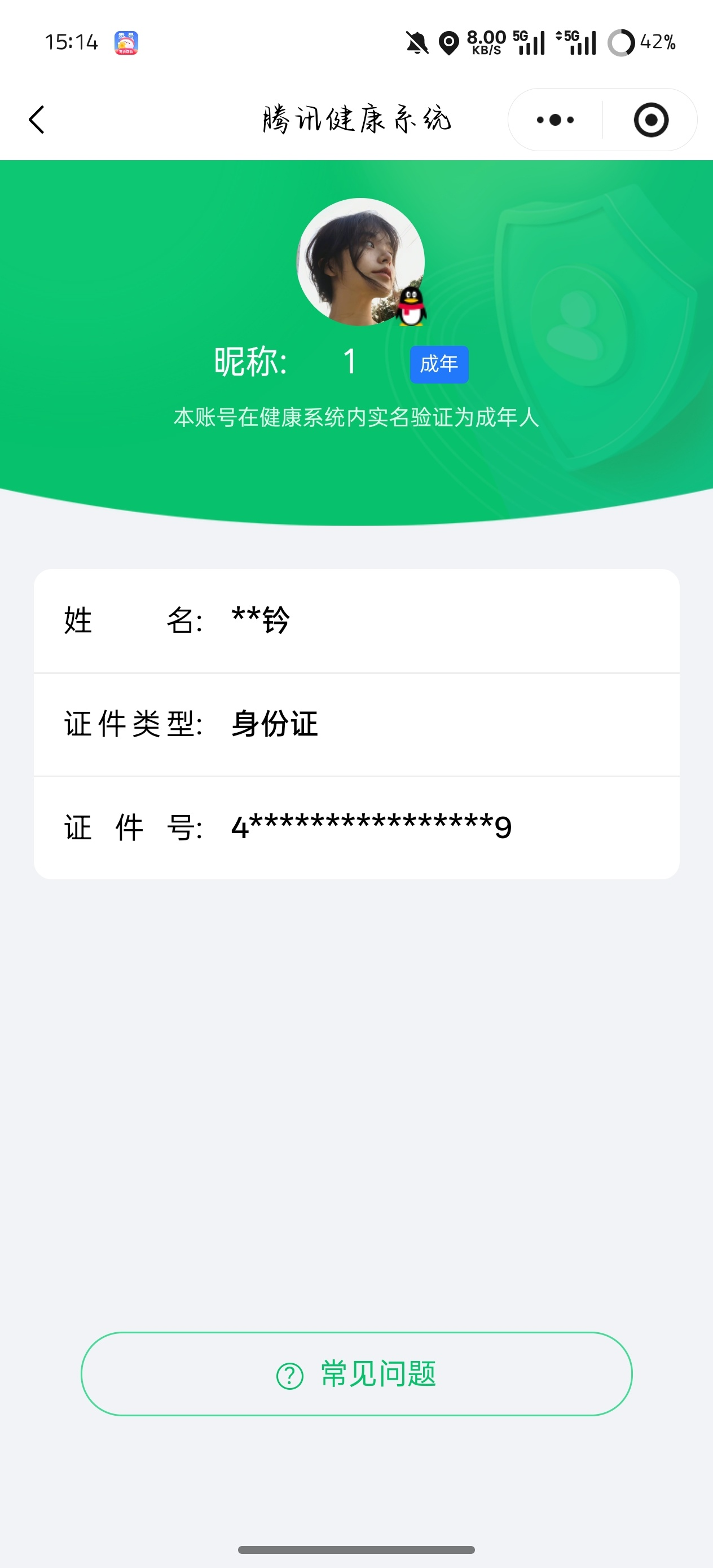
Task: Expand the masked 证件号 row
Action: point(356,826)
